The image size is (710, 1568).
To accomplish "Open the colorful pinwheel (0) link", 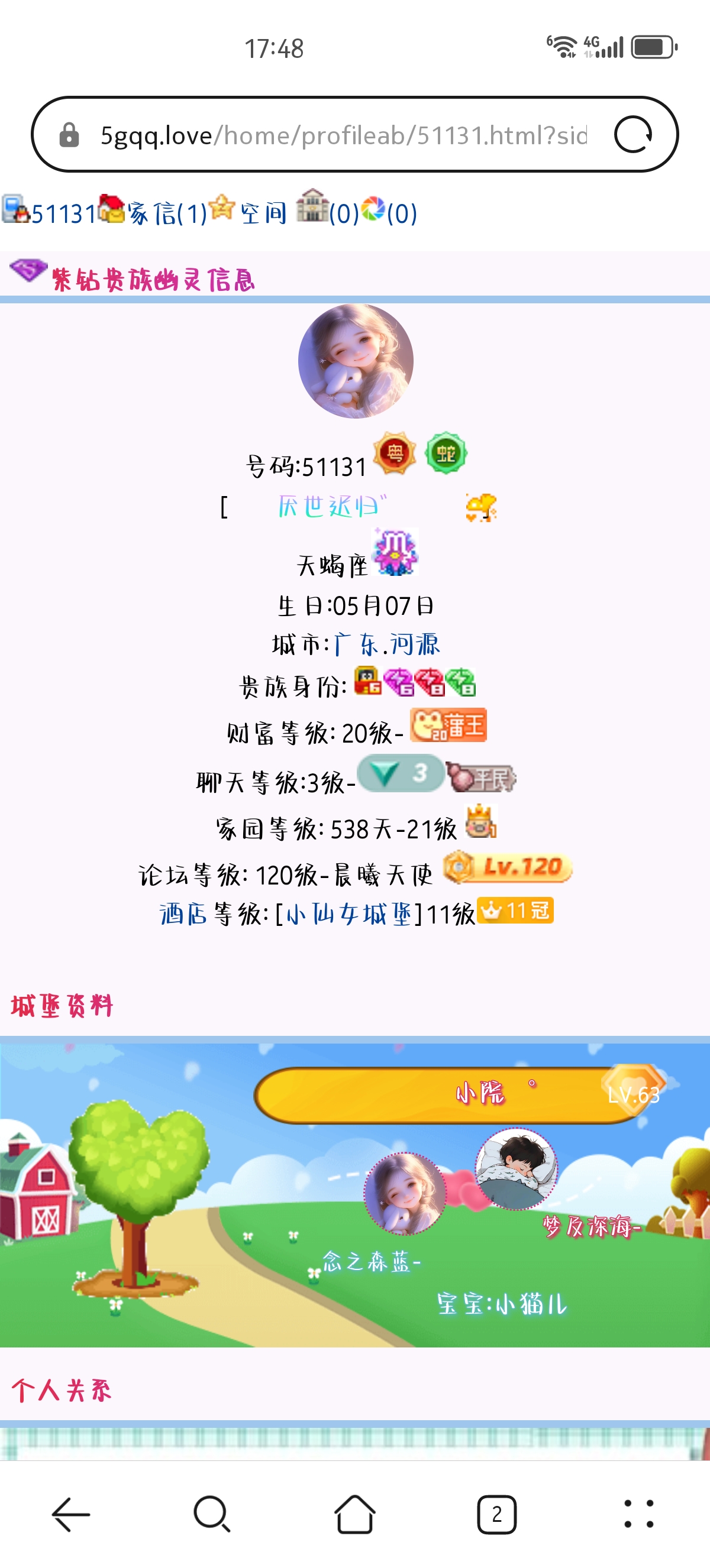I will click(x=390, y=212).
